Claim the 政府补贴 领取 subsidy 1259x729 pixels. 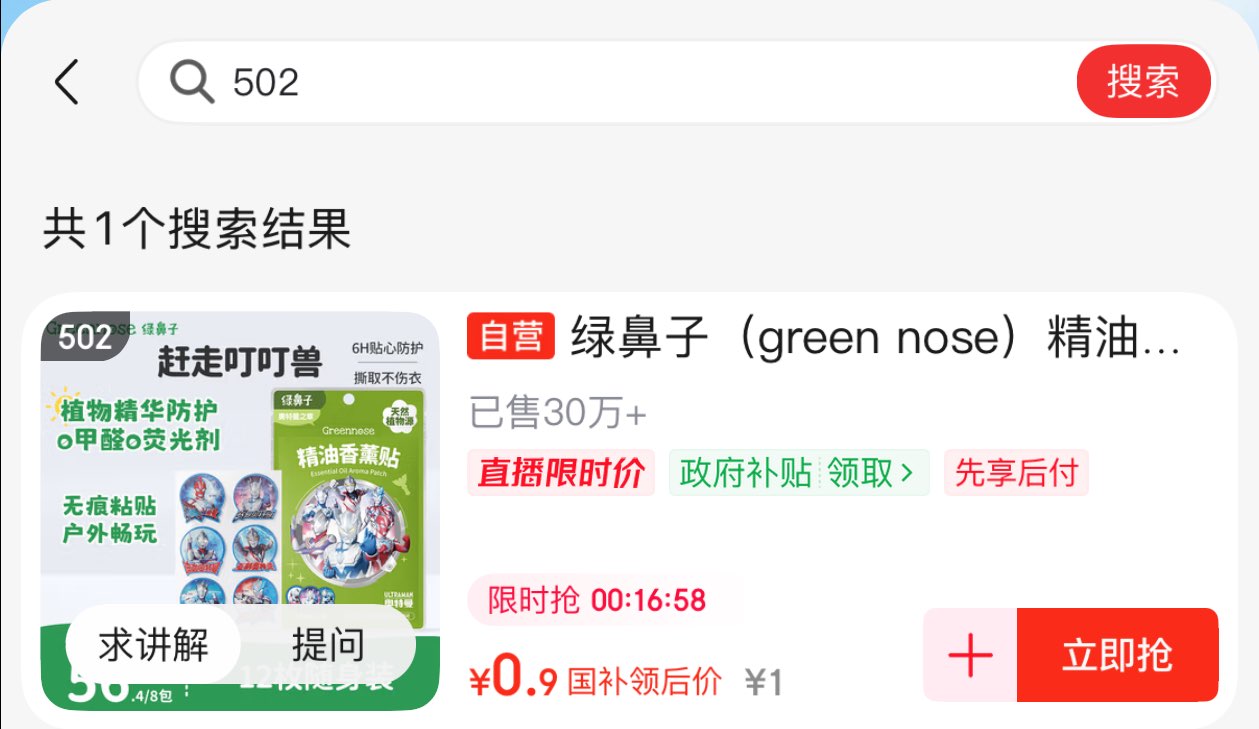coord(798,473)
